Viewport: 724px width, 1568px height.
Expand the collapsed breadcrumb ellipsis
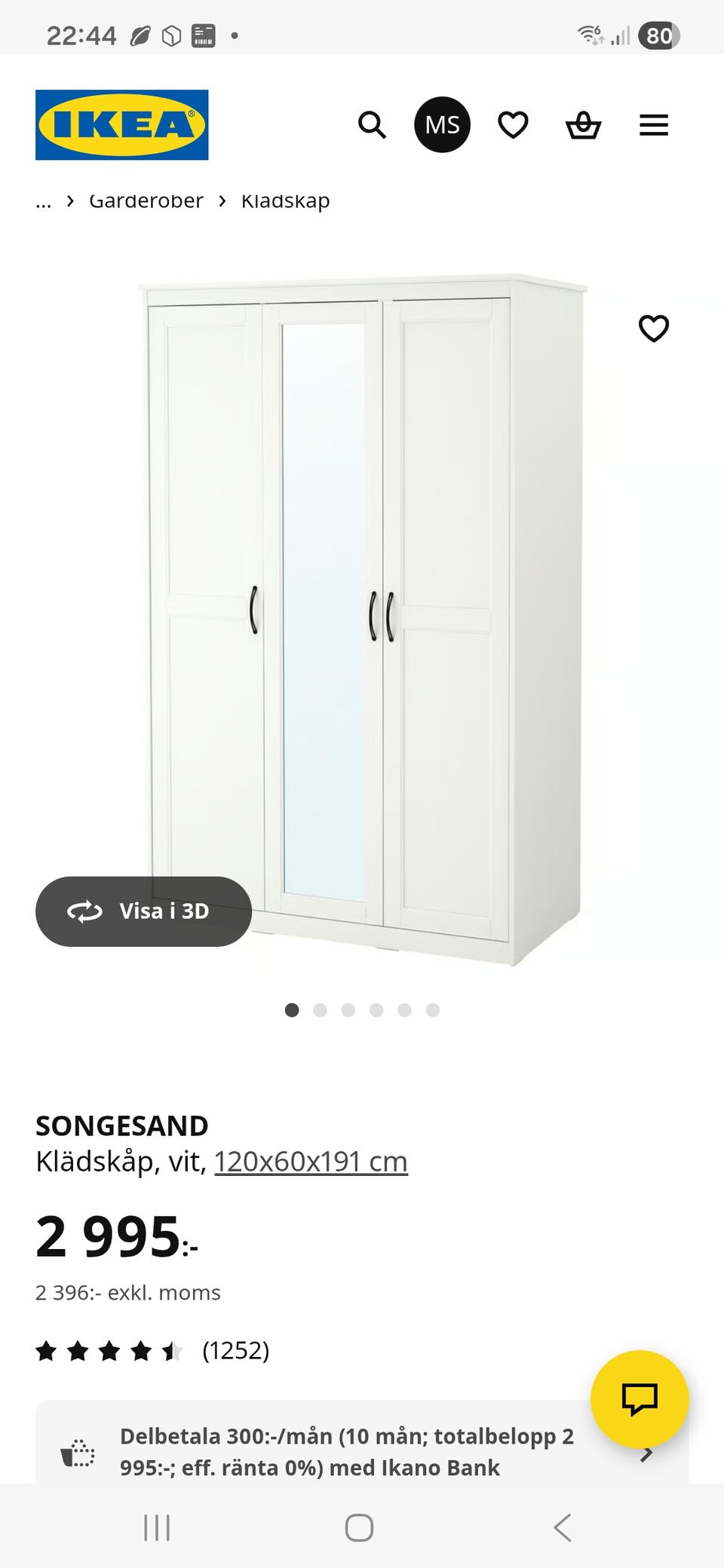(x=44, y=201)
